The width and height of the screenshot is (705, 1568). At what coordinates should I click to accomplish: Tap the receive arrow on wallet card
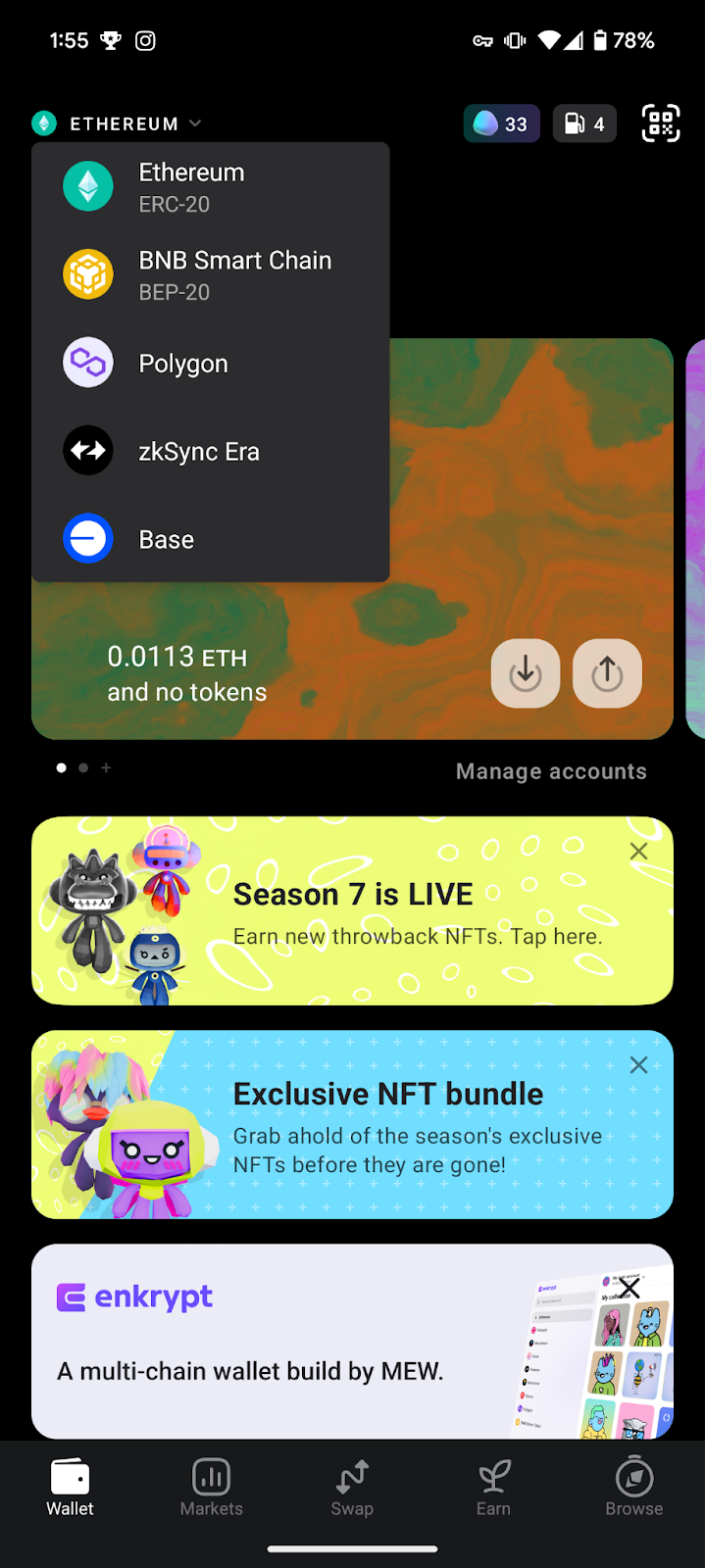[526, 673]
